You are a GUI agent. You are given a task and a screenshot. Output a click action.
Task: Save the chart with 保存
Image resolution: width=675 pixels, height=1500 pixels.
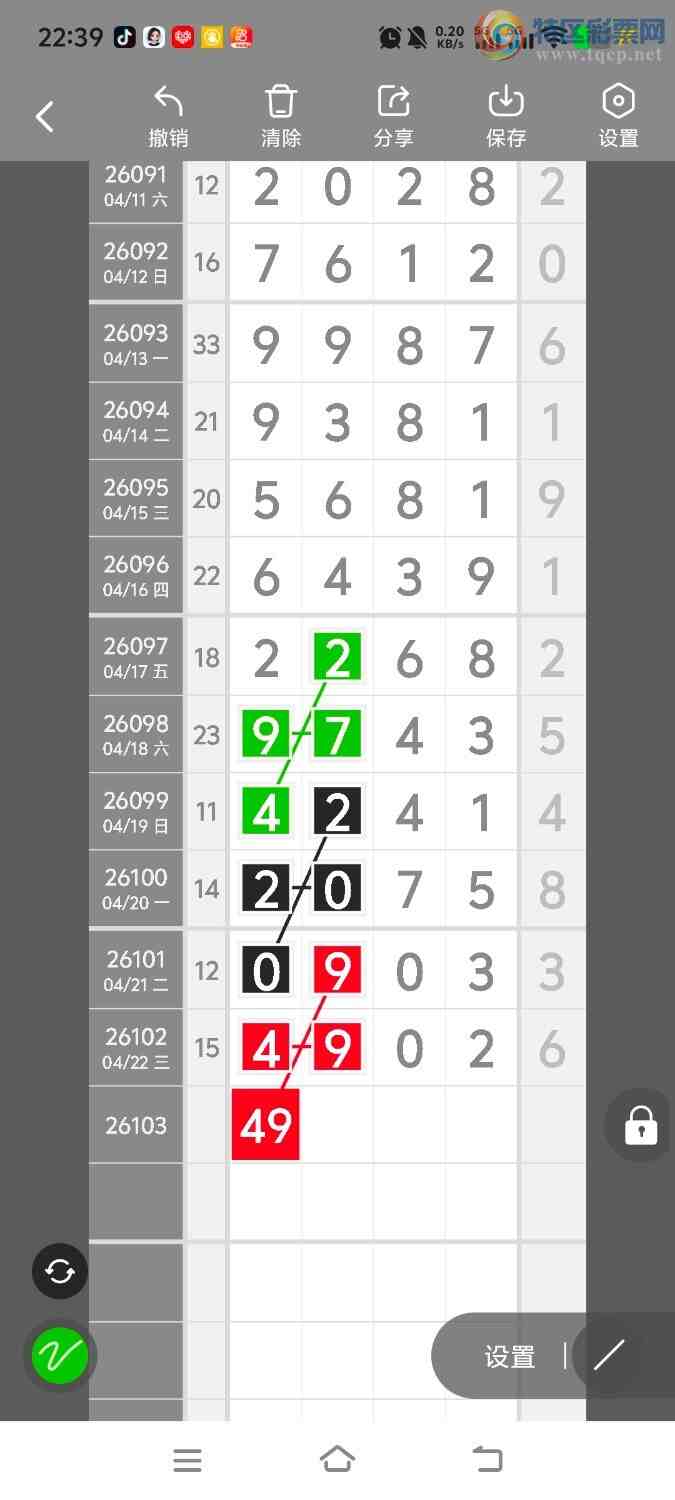(x=506, y=117)
